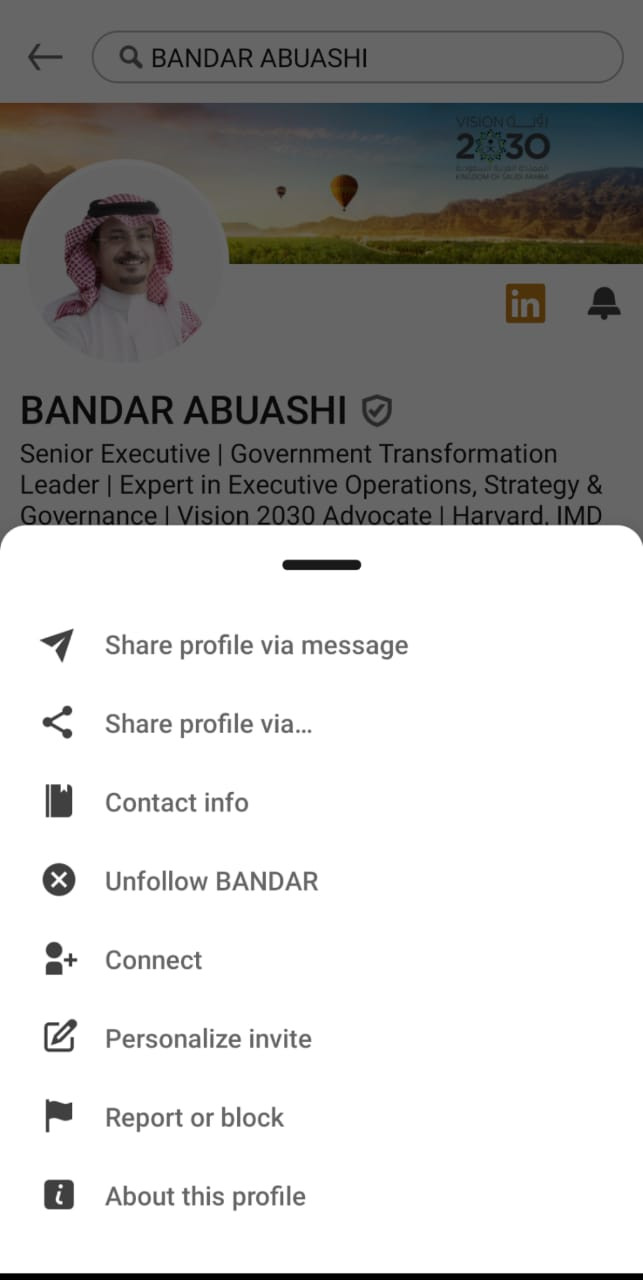Open the 'Share profile via…' option
This screenshot has width=643, height=1280.
[x=208, y=723]
